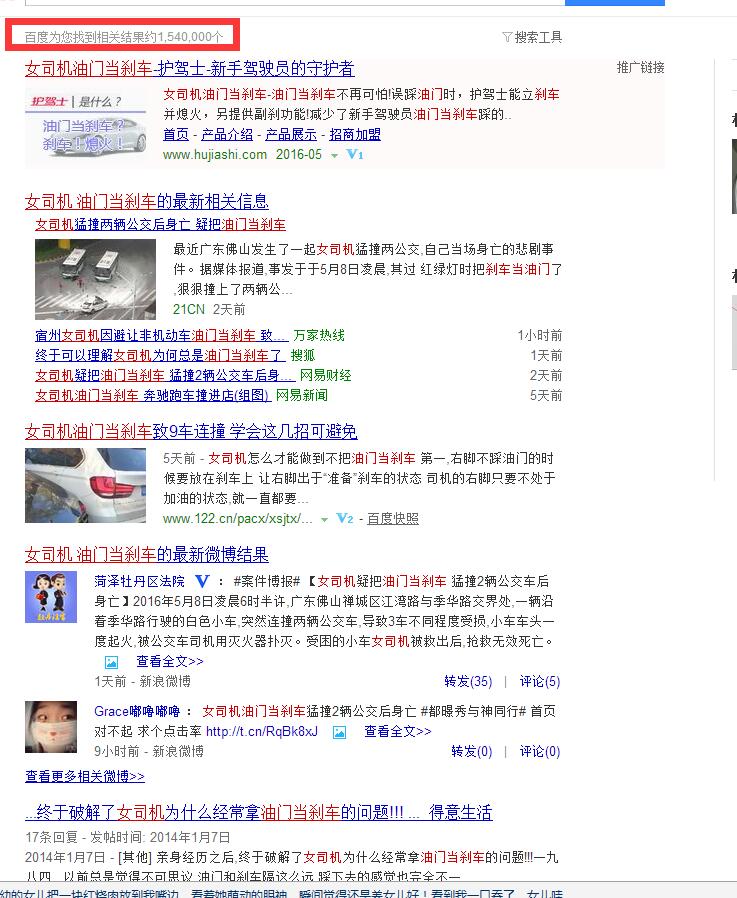Open the 搜索工具 search tools filter
The width and height of the screenshot is (737, 898).
point(533,38)
